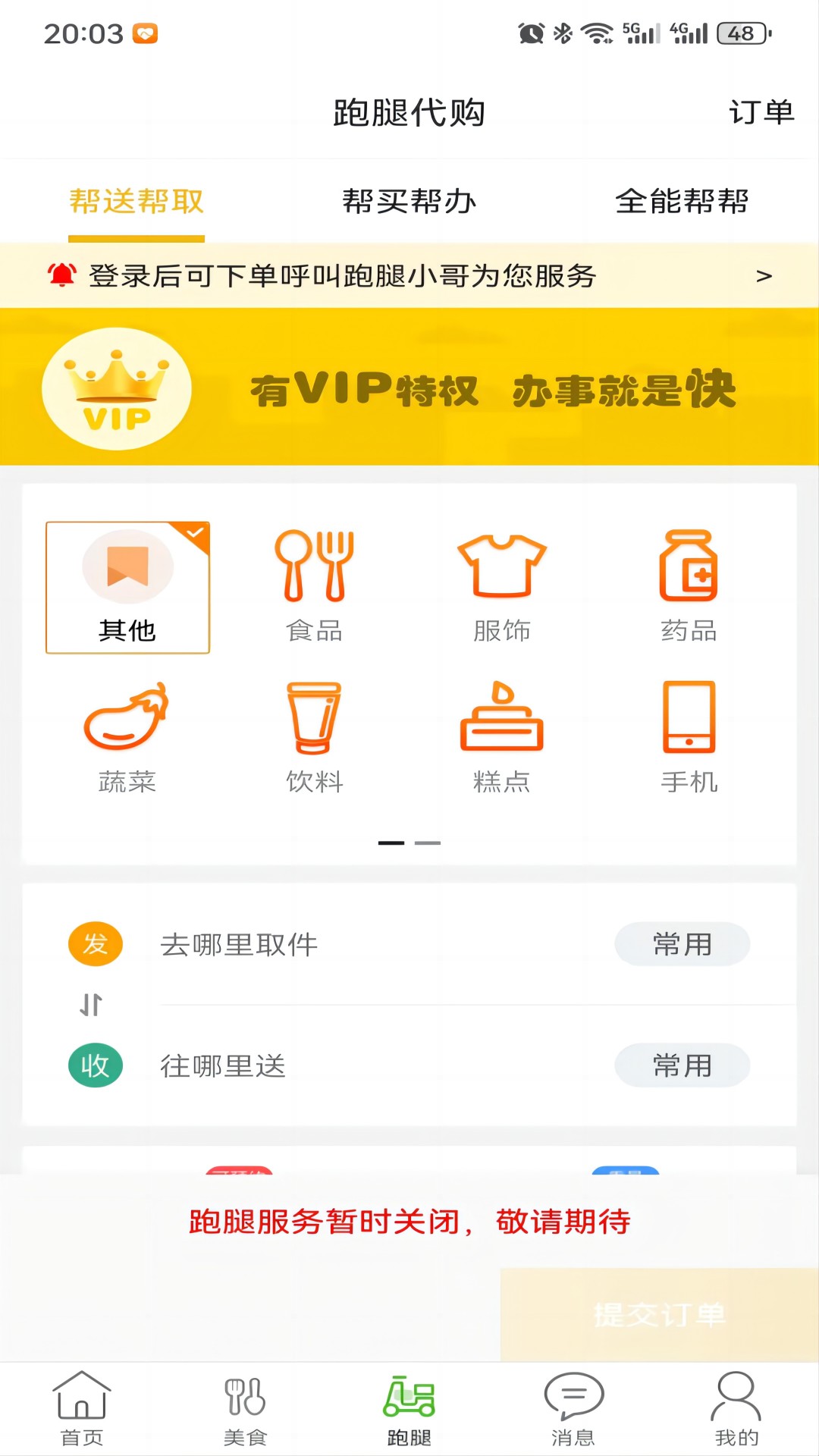The height and width of the screenshot is (1456, 819).
Task: Open the login prompt banner
Action: [409, 275]
